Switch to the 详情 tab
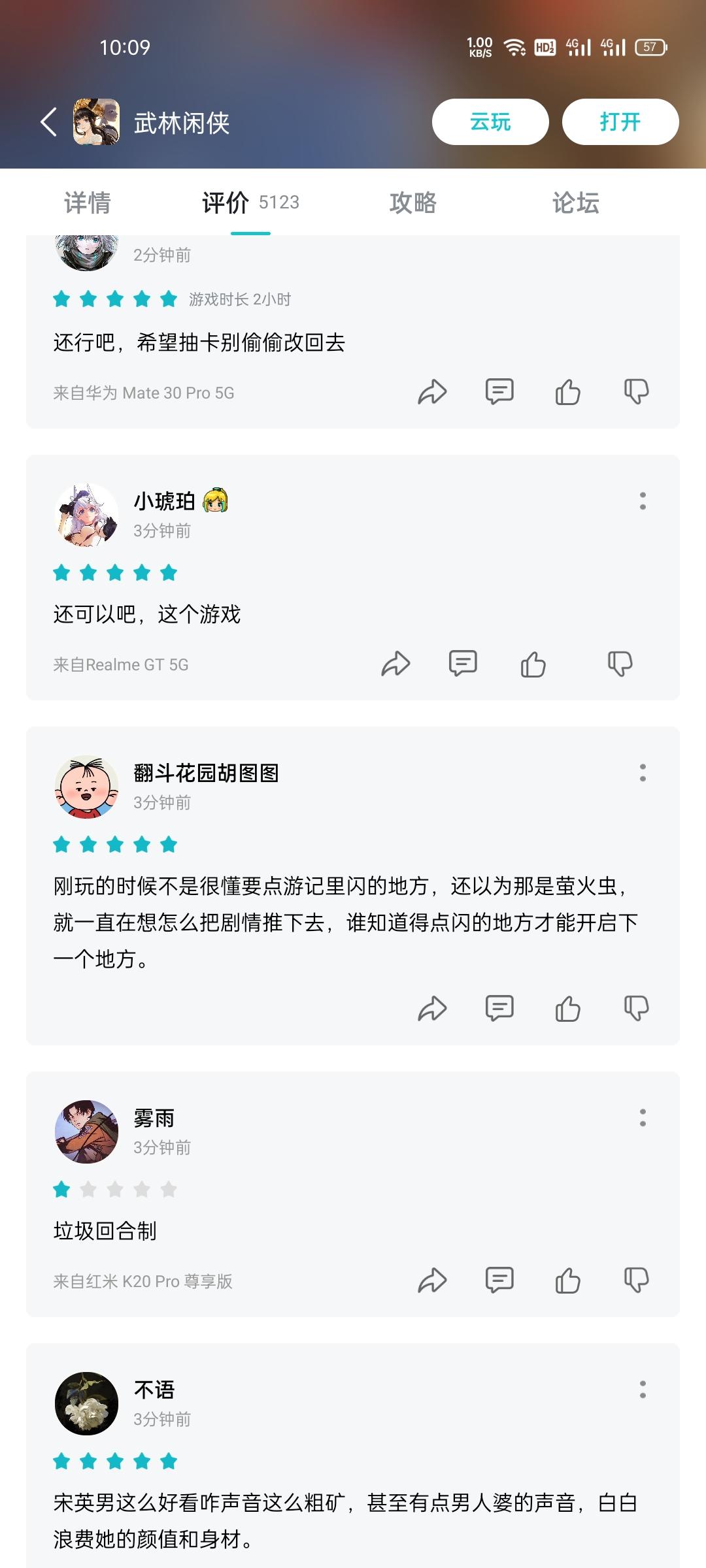Viewport: 706px width, 1568px height. point(87,203)
